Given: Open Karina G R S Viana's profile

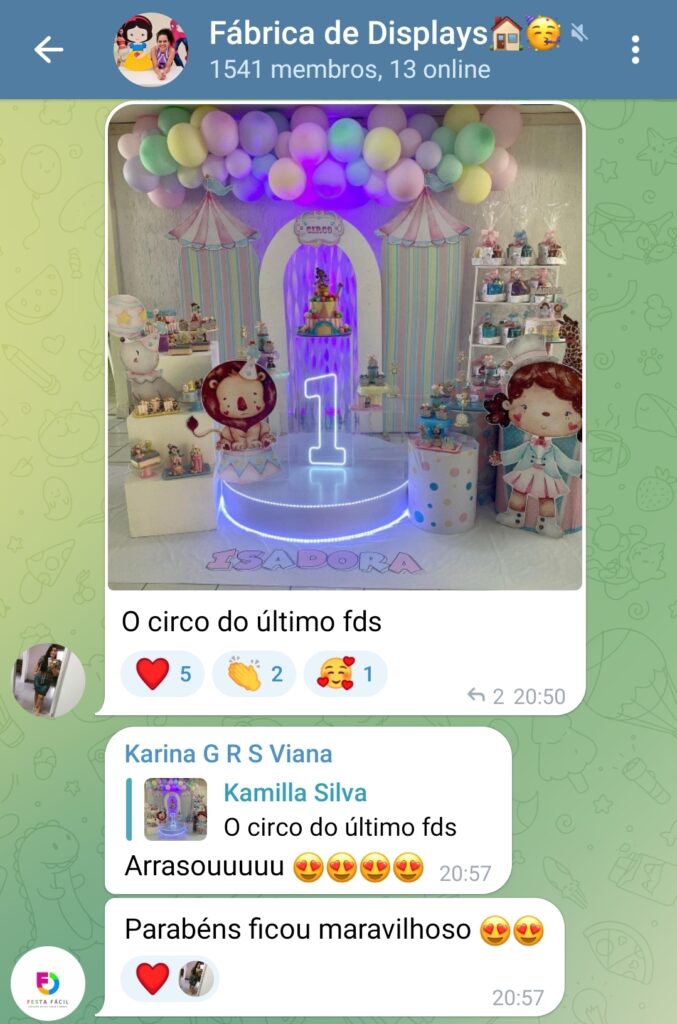Looking at the screenshot, I should click(x=228, y=754).
